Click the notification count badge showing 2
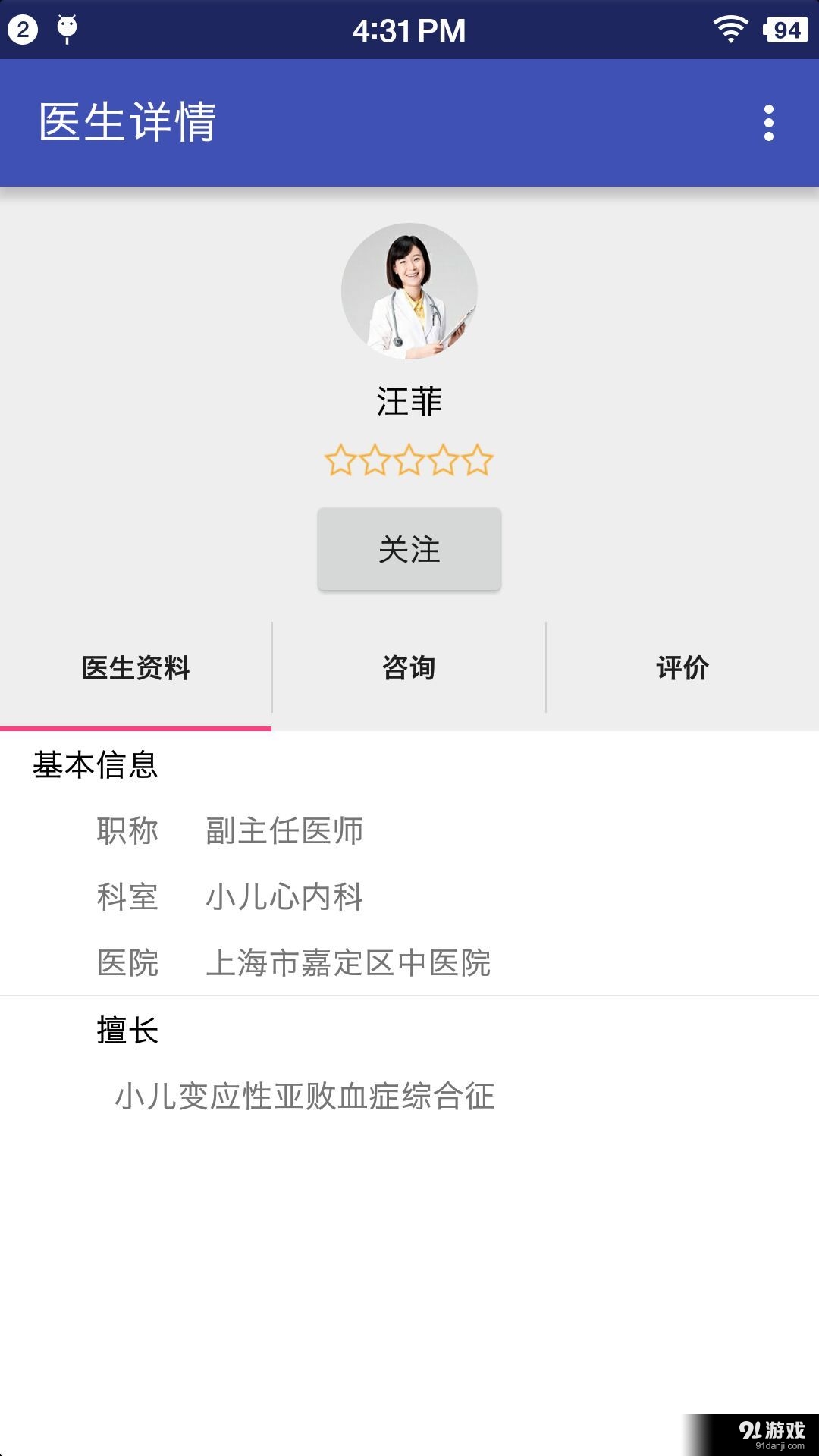Screen dimensions: 819x1456 pyautogui.click(x=23, y=29)
